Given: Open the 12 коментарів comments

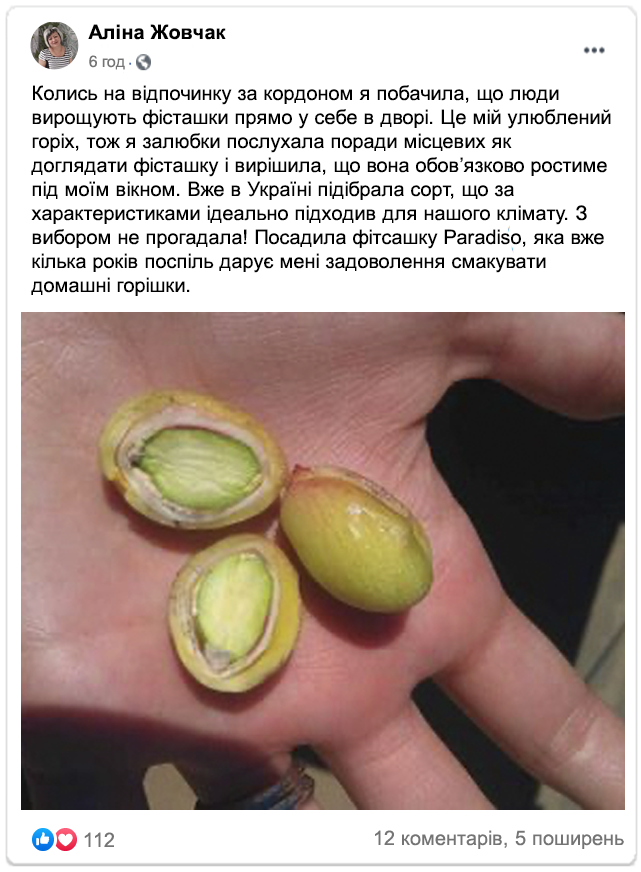Looking at the screenshot, I should [x=438, y=839].
